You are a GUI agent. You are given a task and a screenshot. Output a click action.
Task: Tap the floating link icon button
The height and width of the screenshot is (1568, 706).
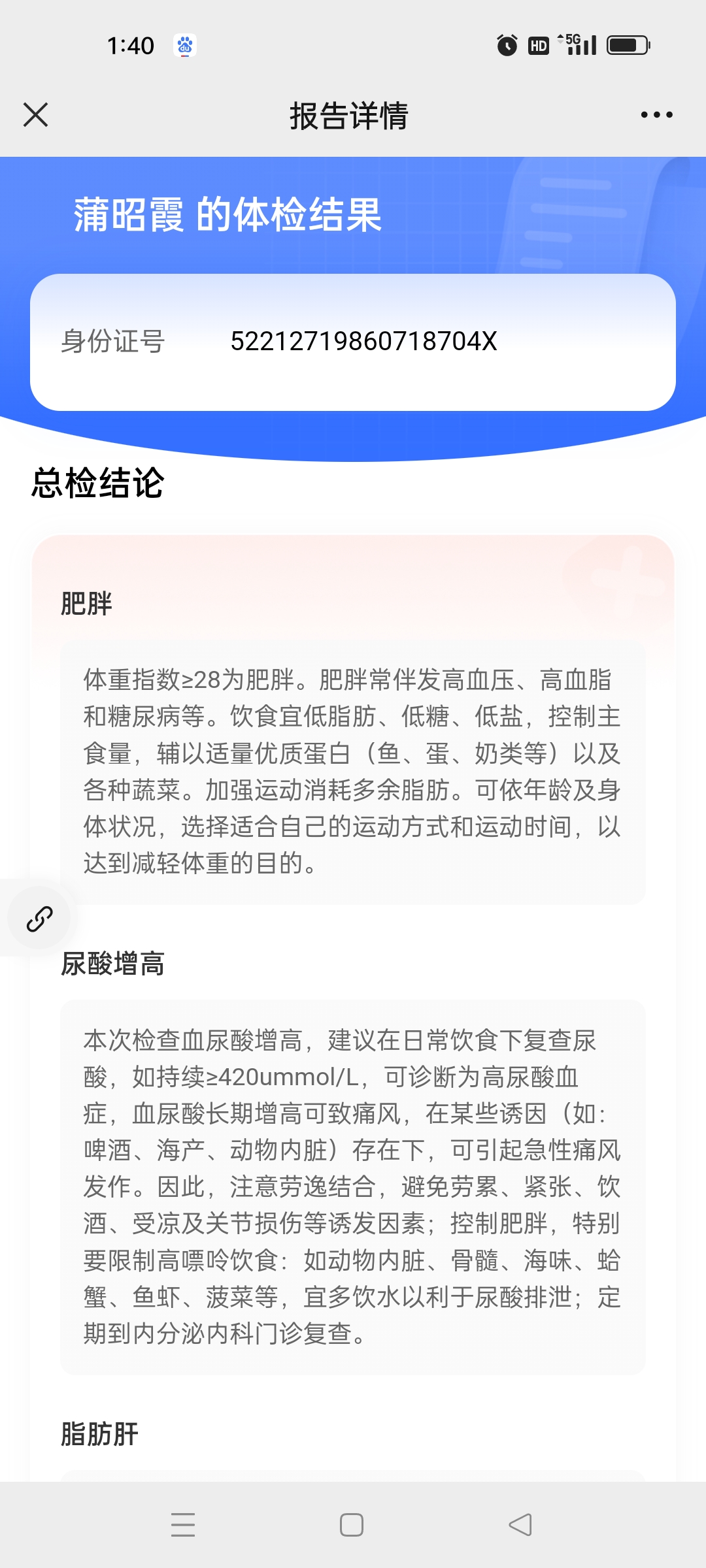[x=39, y=918]
